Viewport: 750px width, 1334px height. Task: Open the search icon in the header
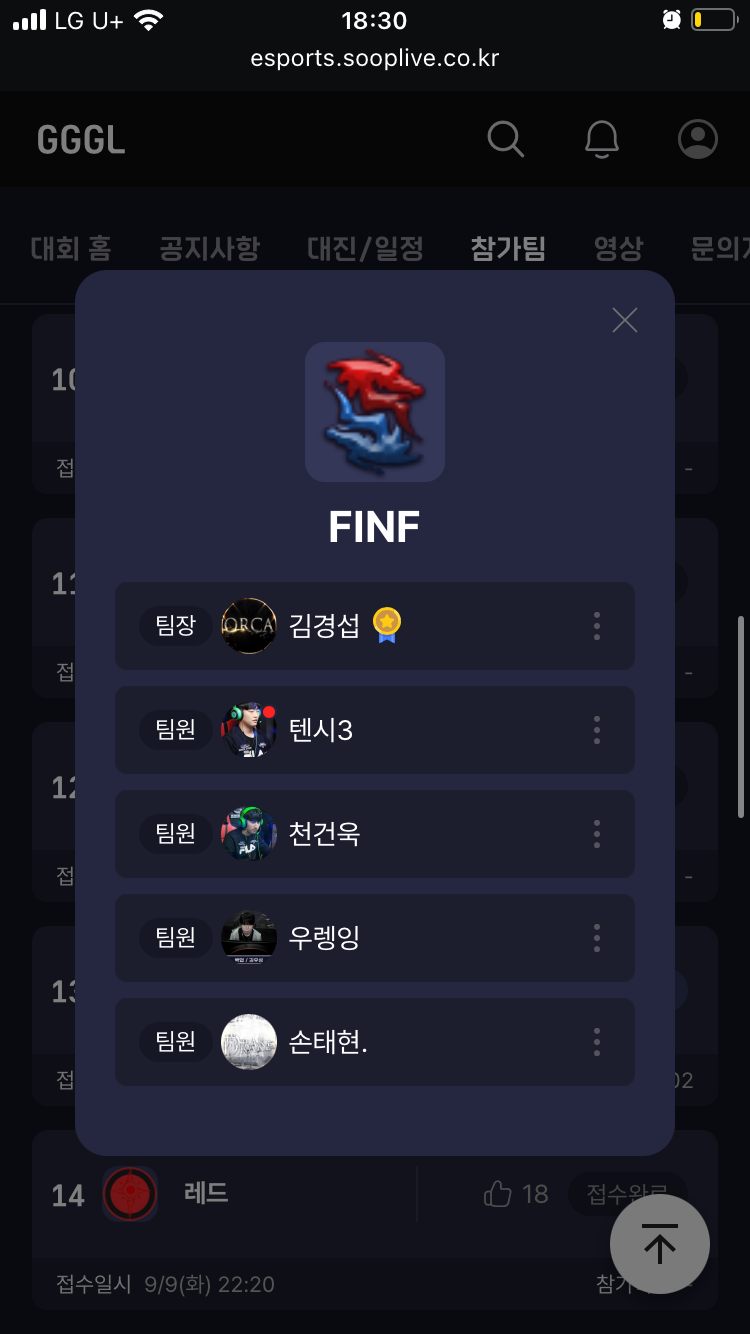[505, 139]
